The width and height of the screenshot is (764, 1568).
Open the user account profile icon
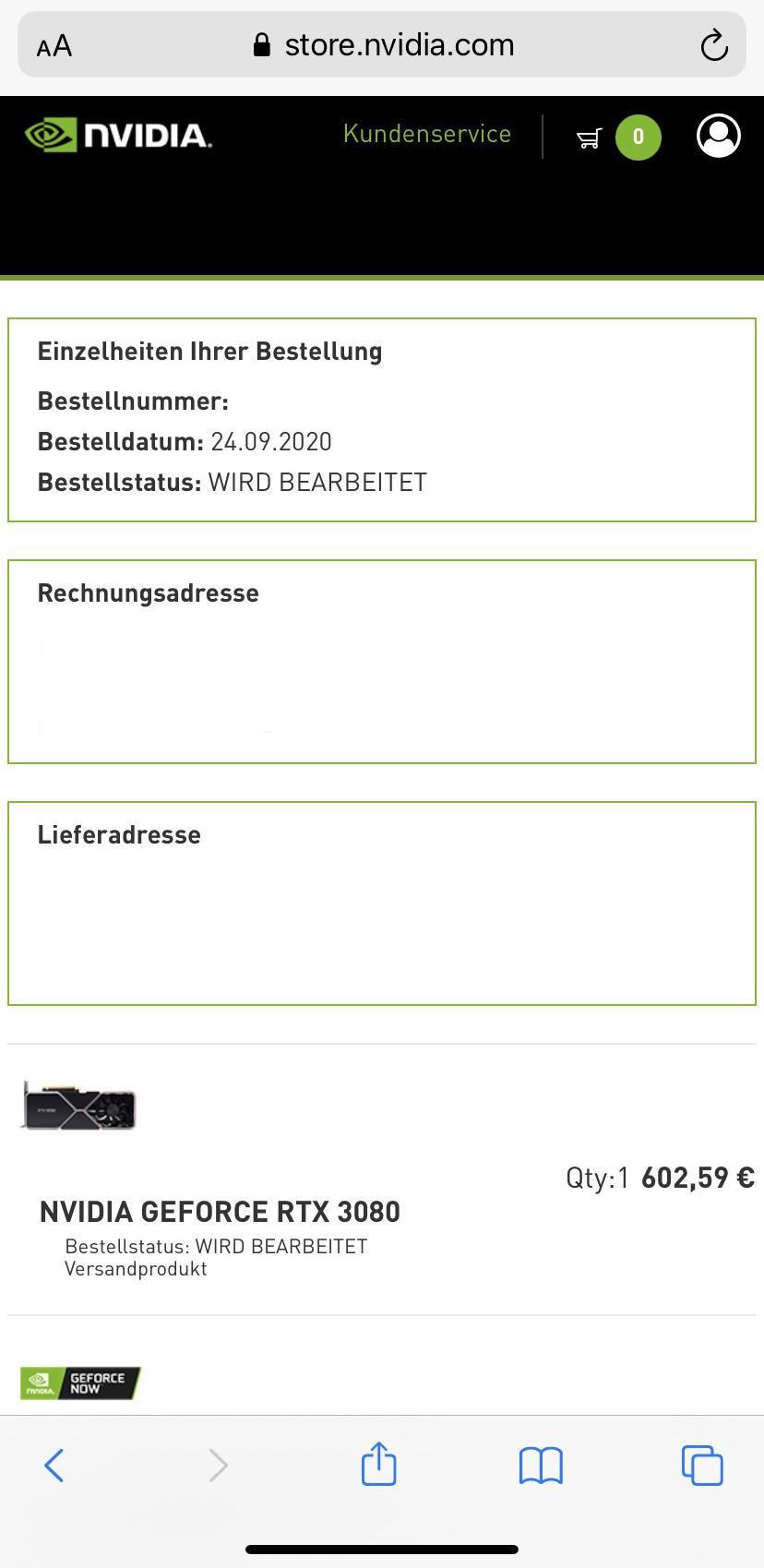[718, 136]
